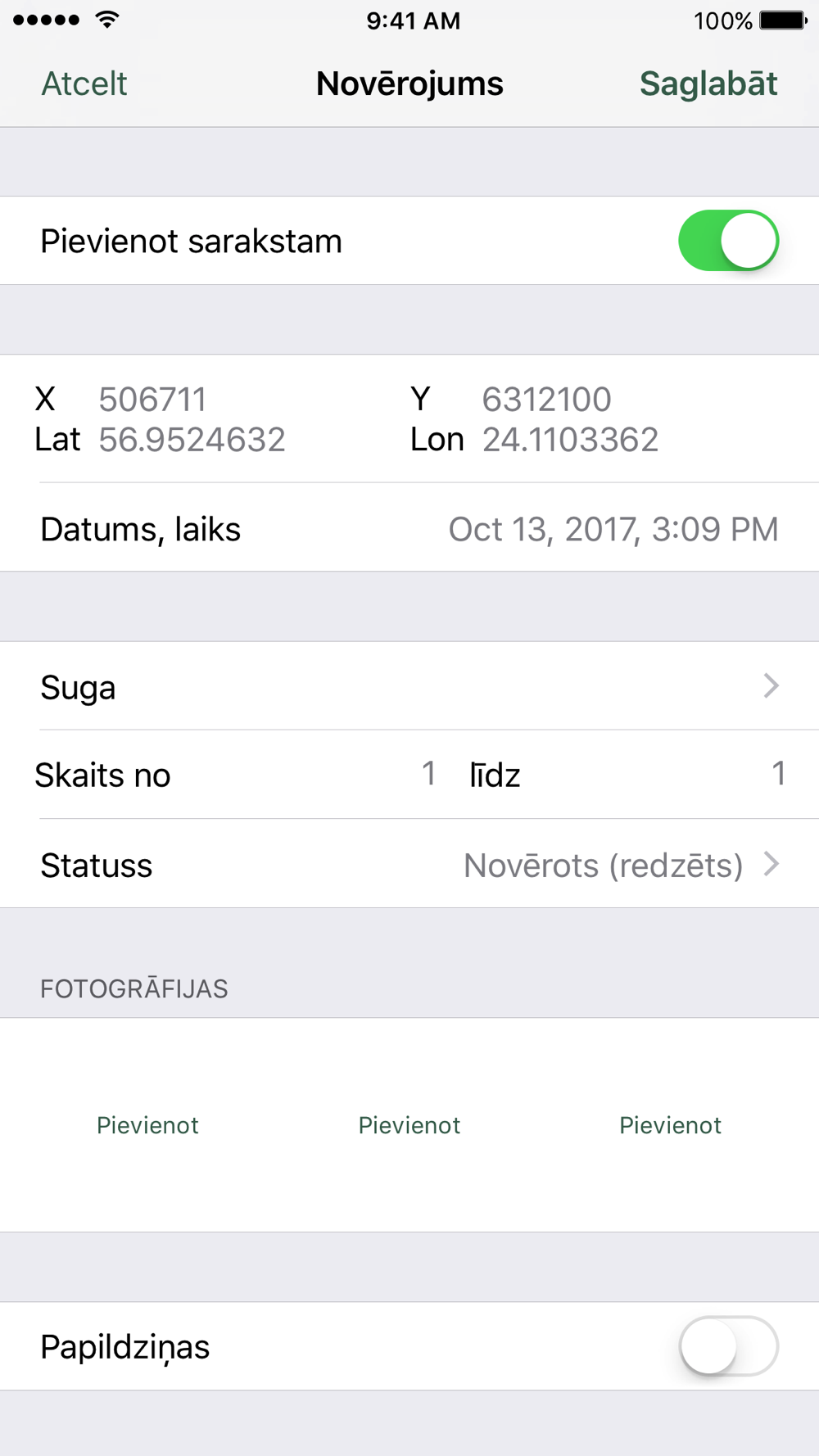The width and height of the screenshot is (819, 1456).
Task: Open the Suga species selection row
Action: [409, 686]
